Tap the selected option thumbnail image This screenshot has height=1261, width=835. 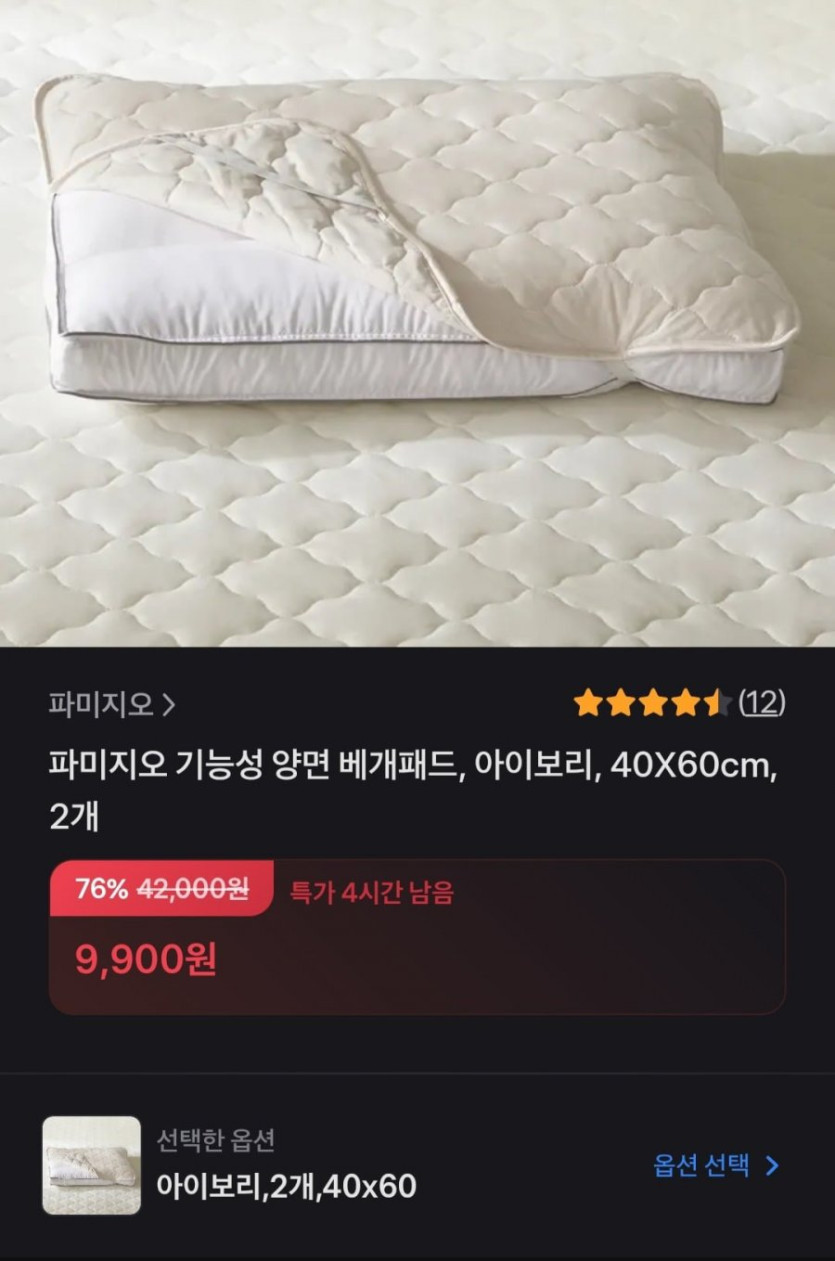(92, 1166)
